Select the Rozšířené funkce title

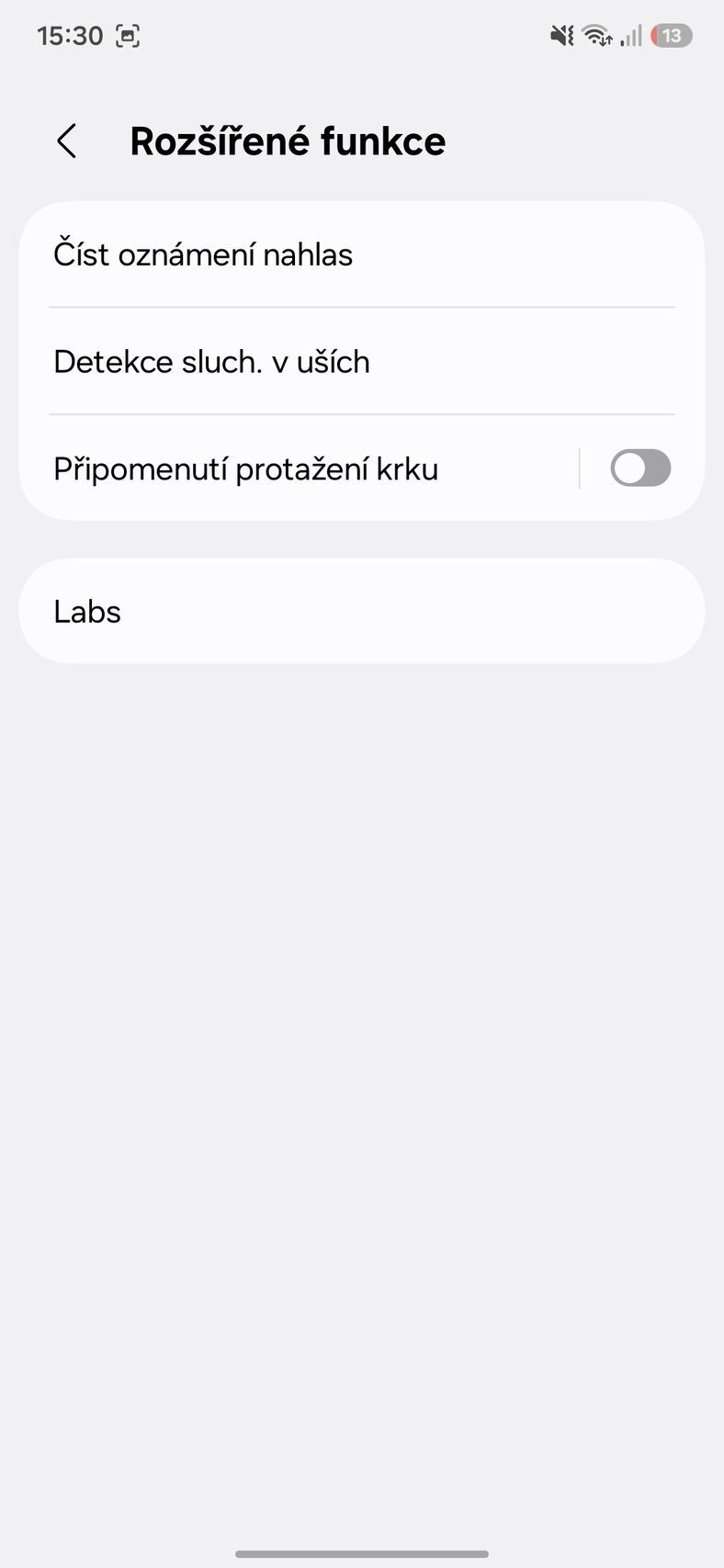pyautogui.click(x=288, y=141)
